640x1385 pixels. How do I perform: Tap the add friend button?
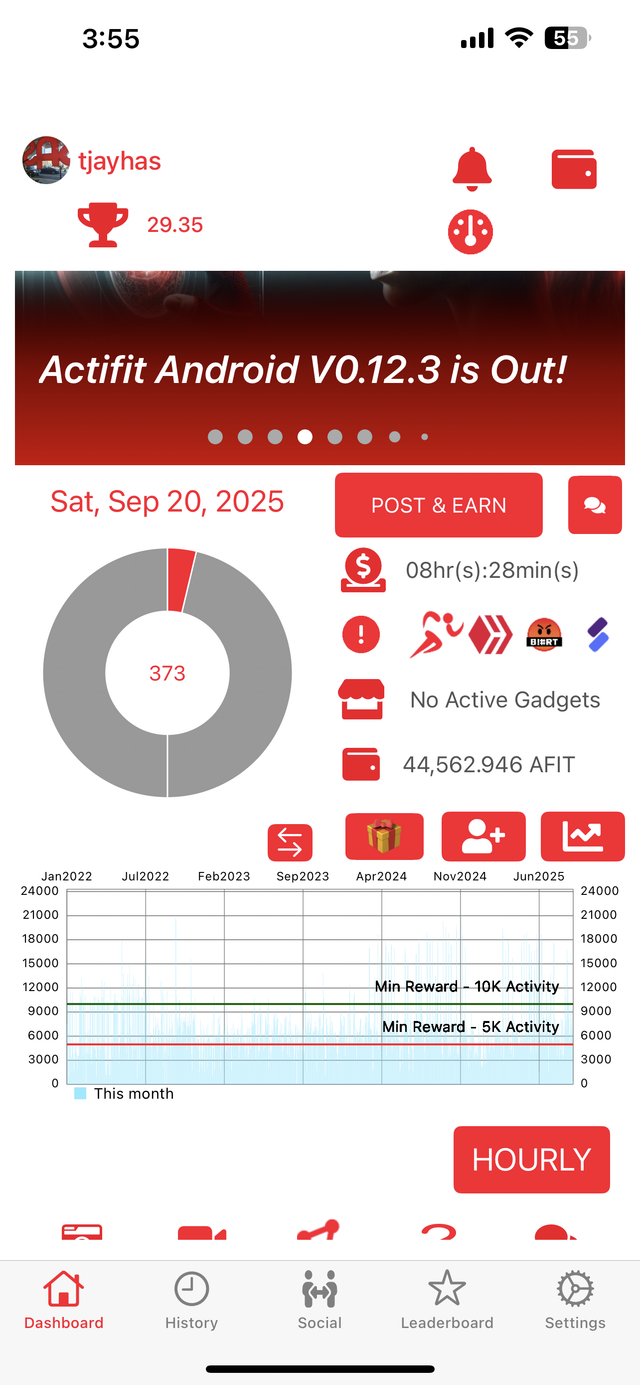tap(483, 836)
